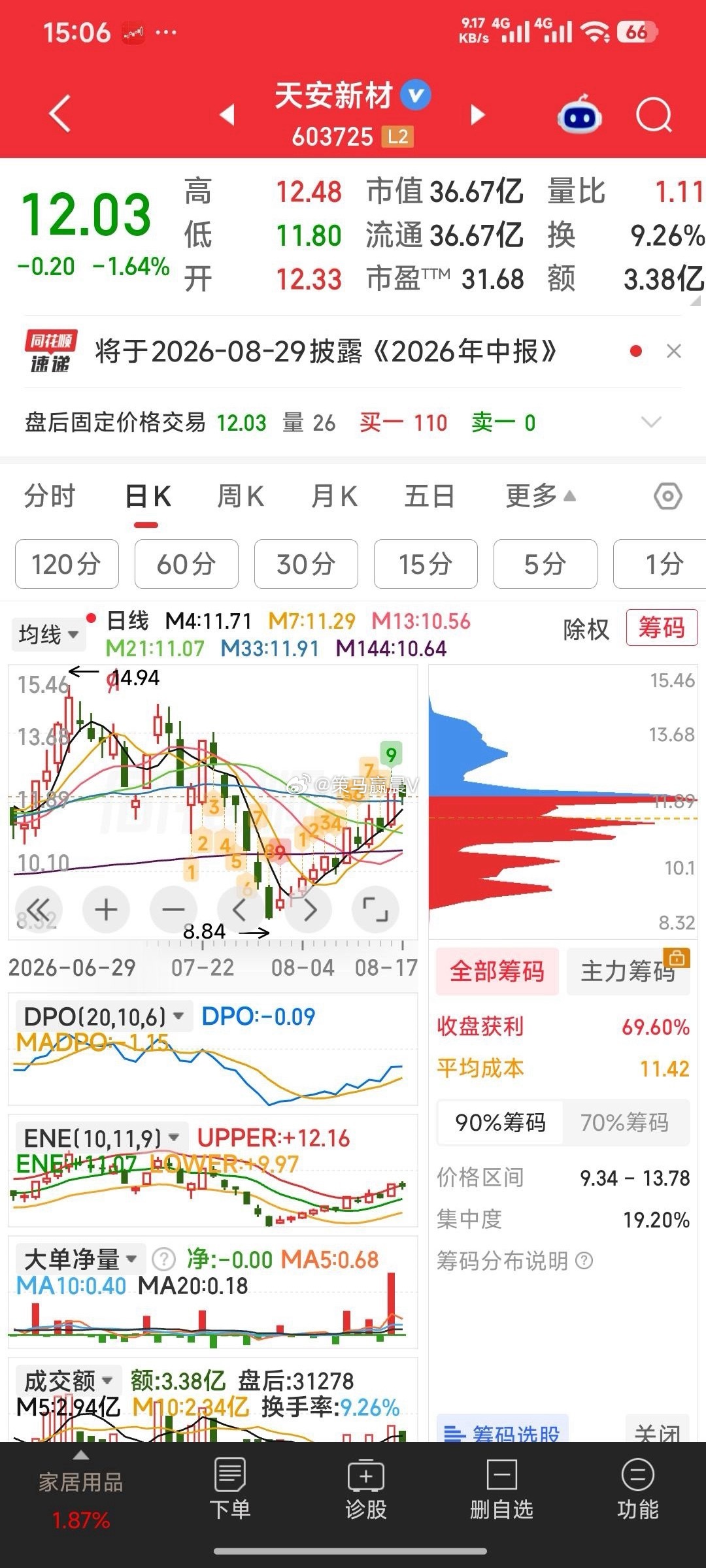Image resolution: width=706 pixels, height=1568 pixels.
Task: Switch to the 分时 chart tab
Action: [50, 496]
